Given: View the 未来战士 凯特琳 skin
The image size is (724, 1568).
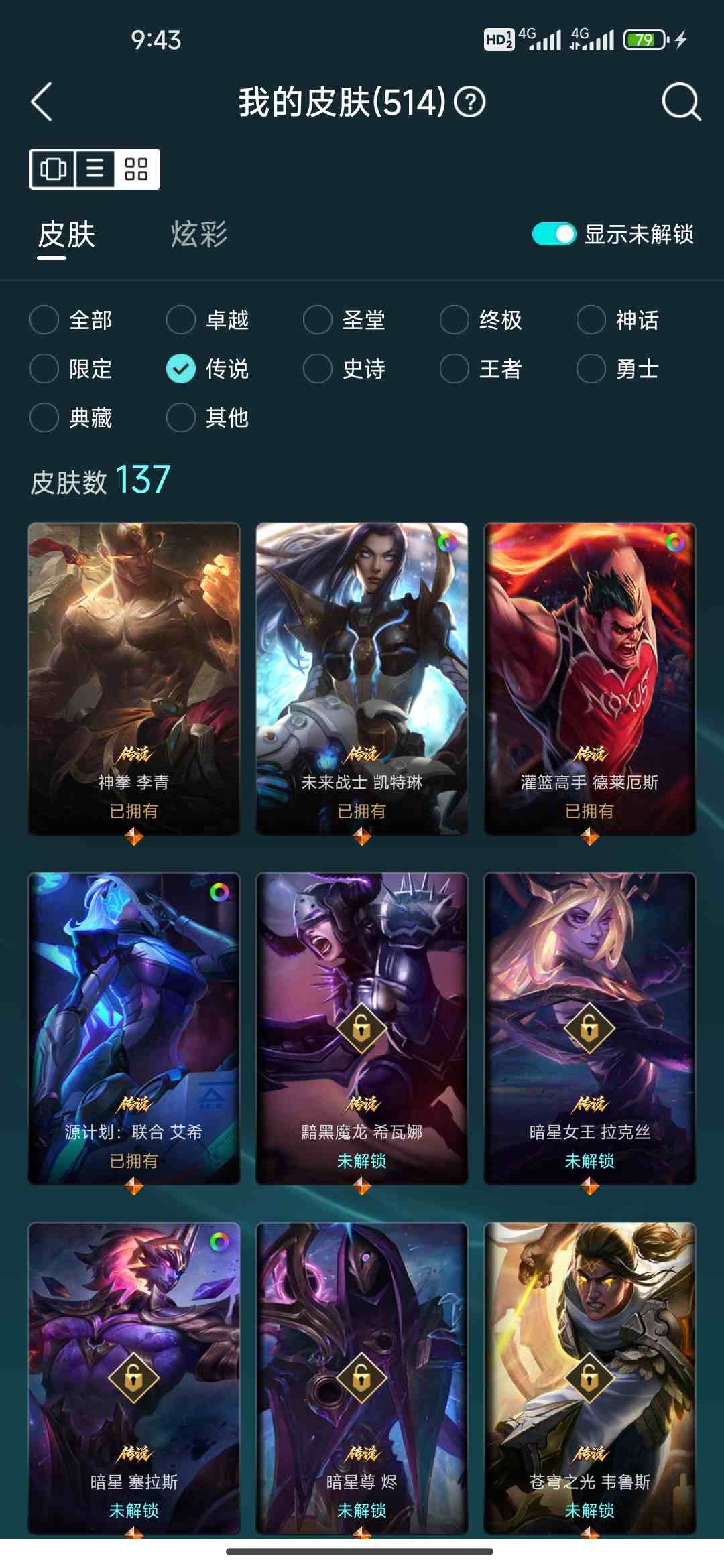Looking at the screenshot, I should tap(362, 677).
